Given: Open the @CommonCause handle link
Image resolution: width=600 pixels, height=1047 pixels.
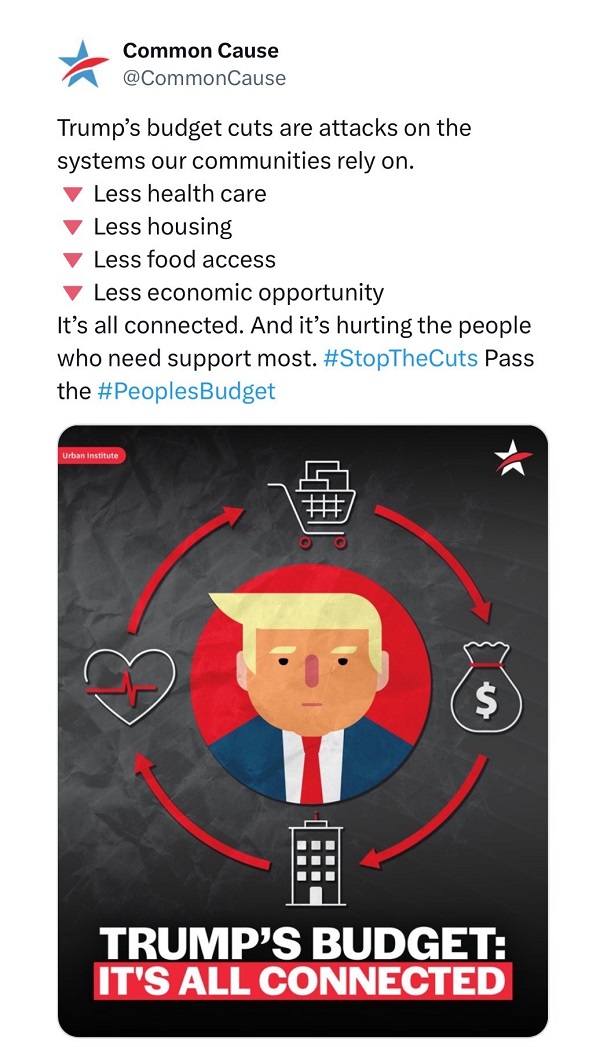Looking at the screenshot, I should point(204,78).
